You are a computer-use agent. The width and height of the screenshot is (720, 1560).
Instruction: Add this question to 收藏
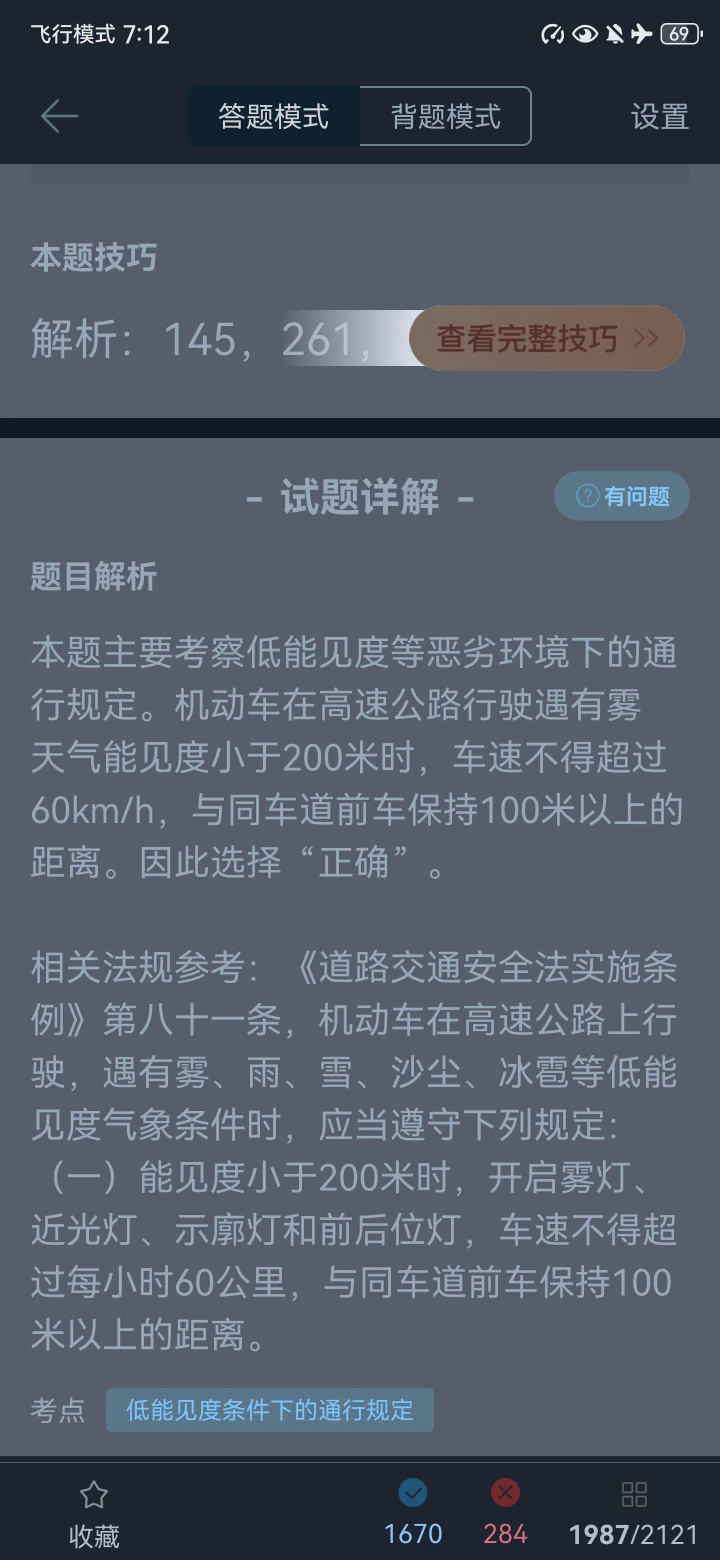click(x=94, y=1513)
